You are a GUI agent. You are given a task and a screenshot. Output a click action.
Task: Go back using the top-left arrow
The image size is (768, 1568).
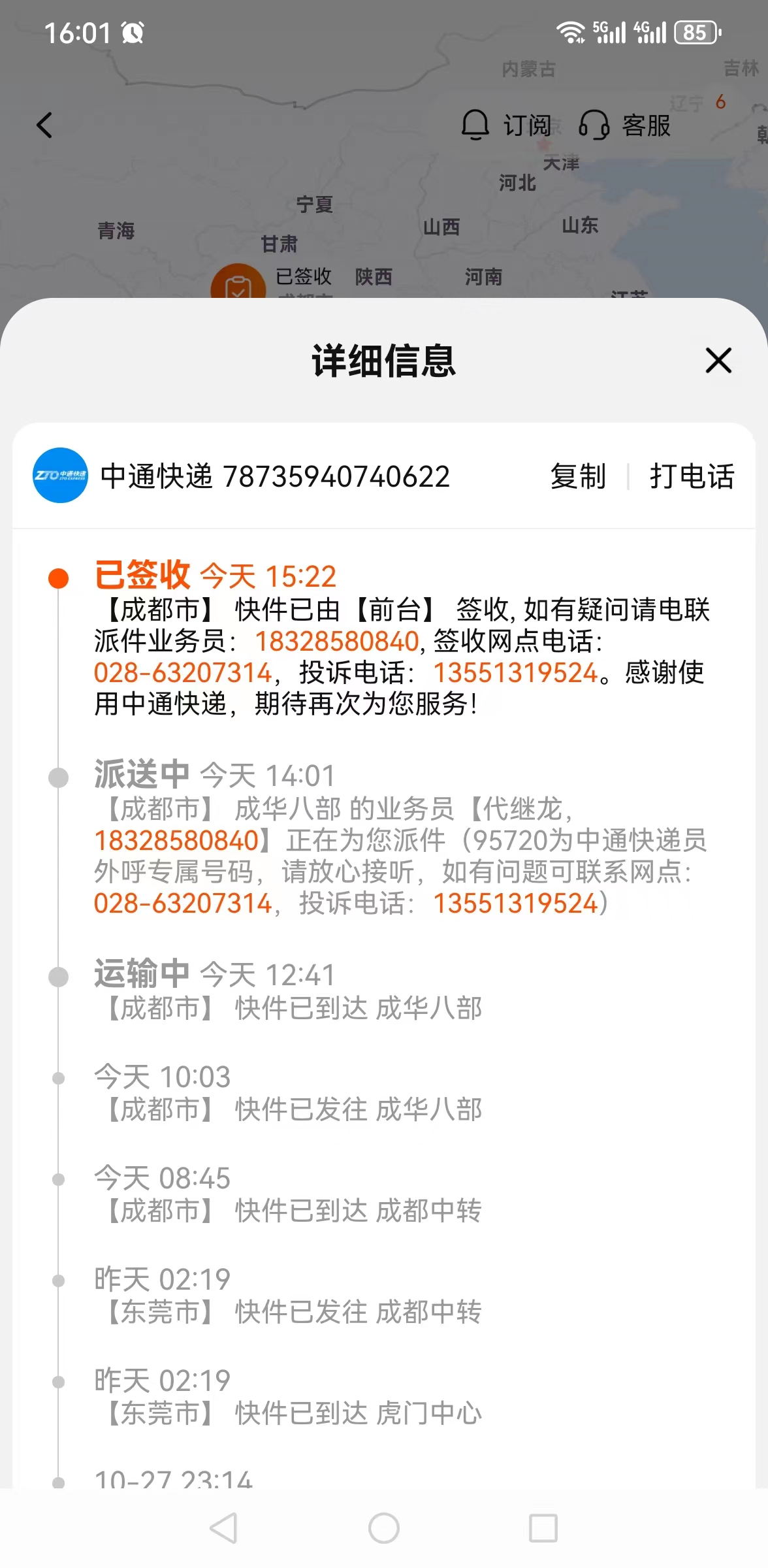[44, 125]
